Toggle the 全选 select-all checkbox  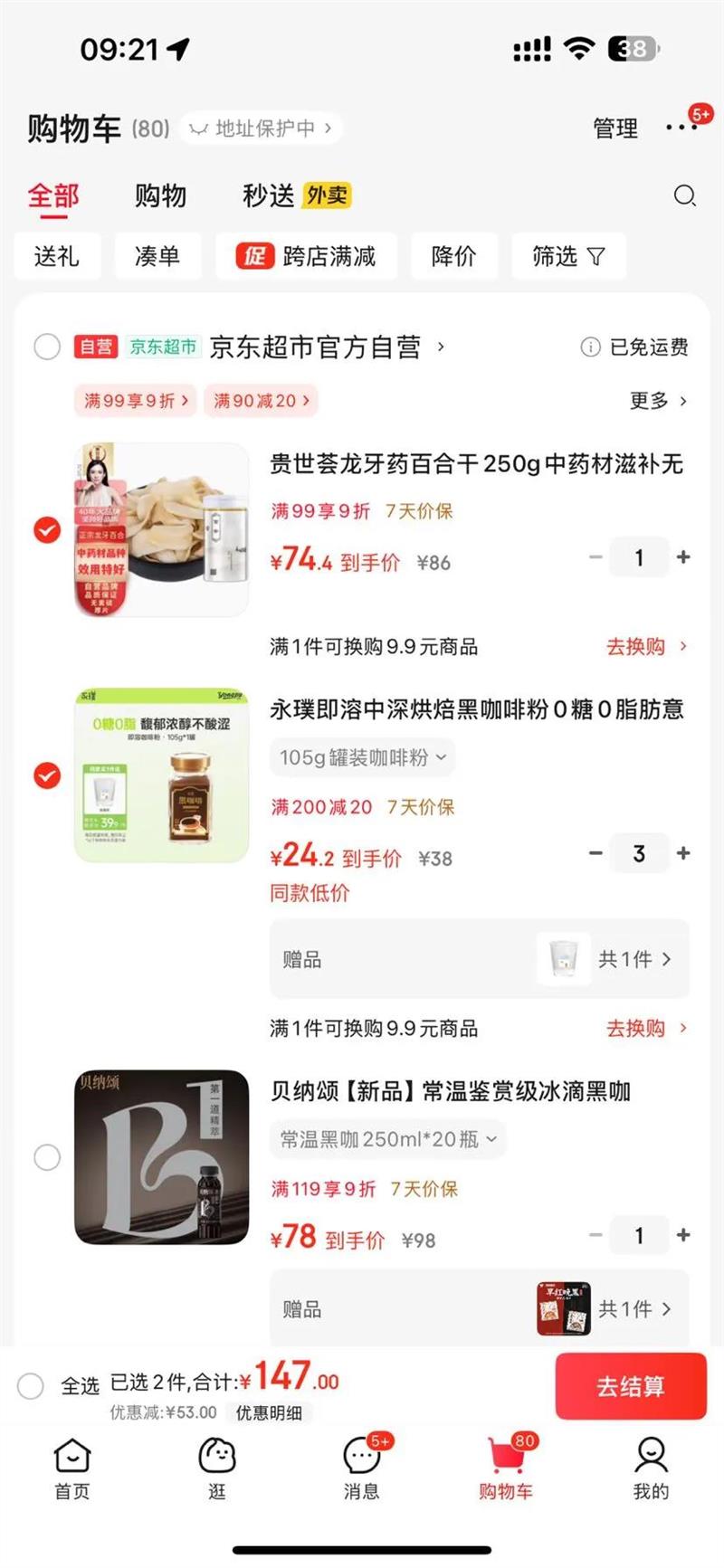(x=31, y=1385)
